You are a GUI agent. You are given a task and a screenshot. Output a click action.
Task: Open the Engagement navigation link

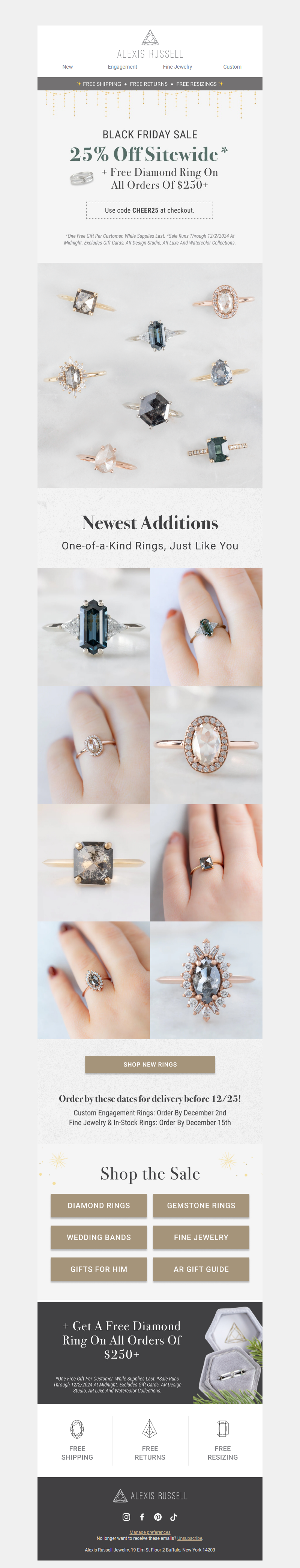(x=122, y=67)
